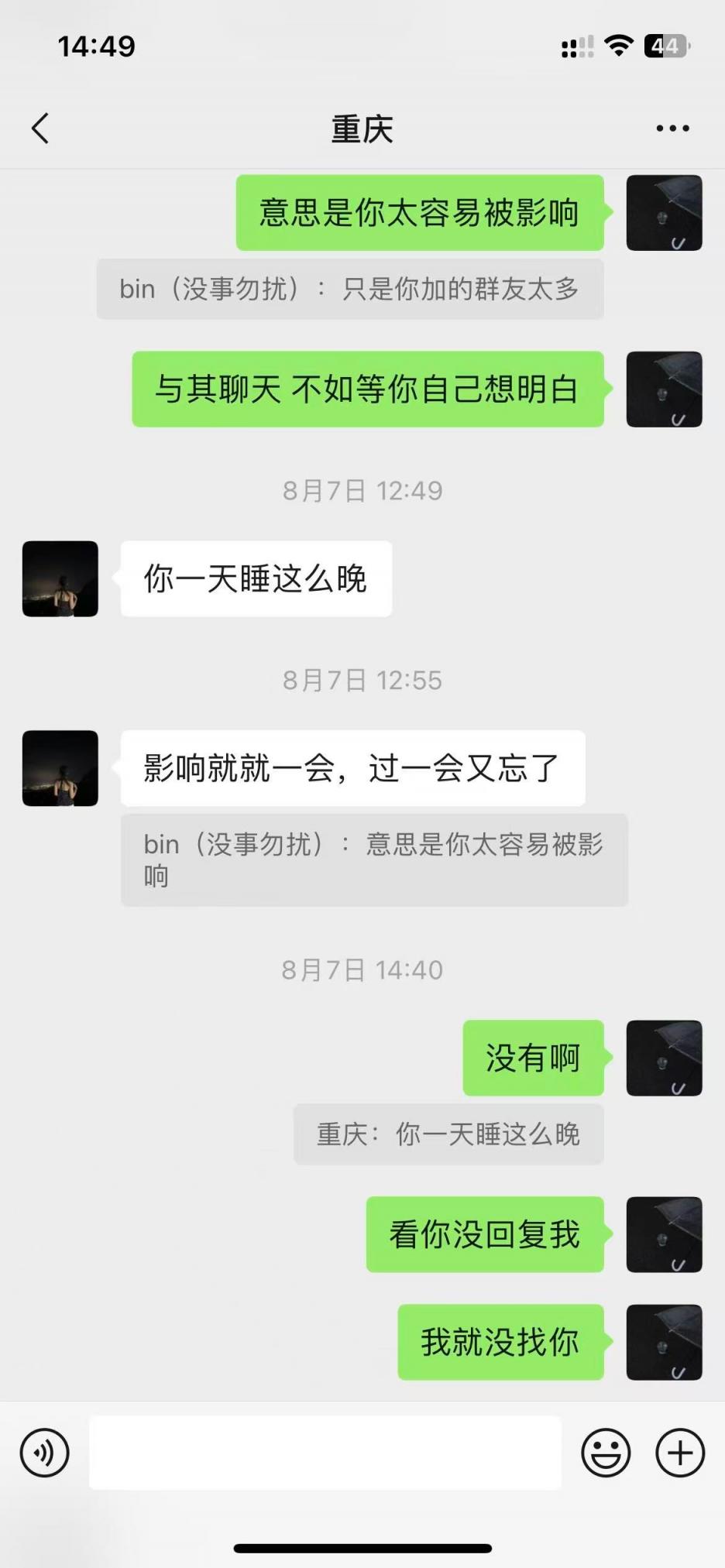Focus the message text field
The width and height of the screenshot is (725, 1568).
(x=325, y=1453)
